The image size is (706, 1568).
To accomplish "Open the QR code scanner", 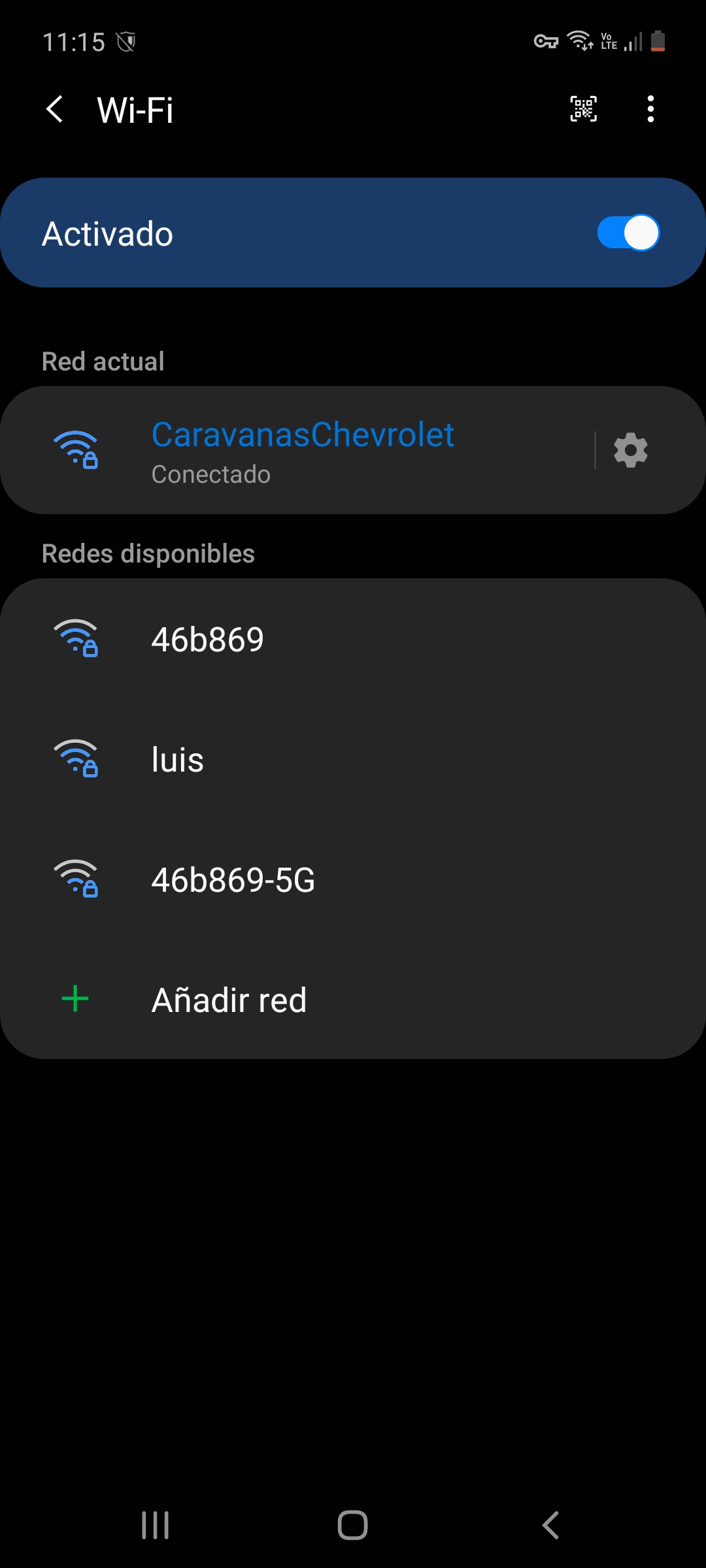I will tap(583, 109).
